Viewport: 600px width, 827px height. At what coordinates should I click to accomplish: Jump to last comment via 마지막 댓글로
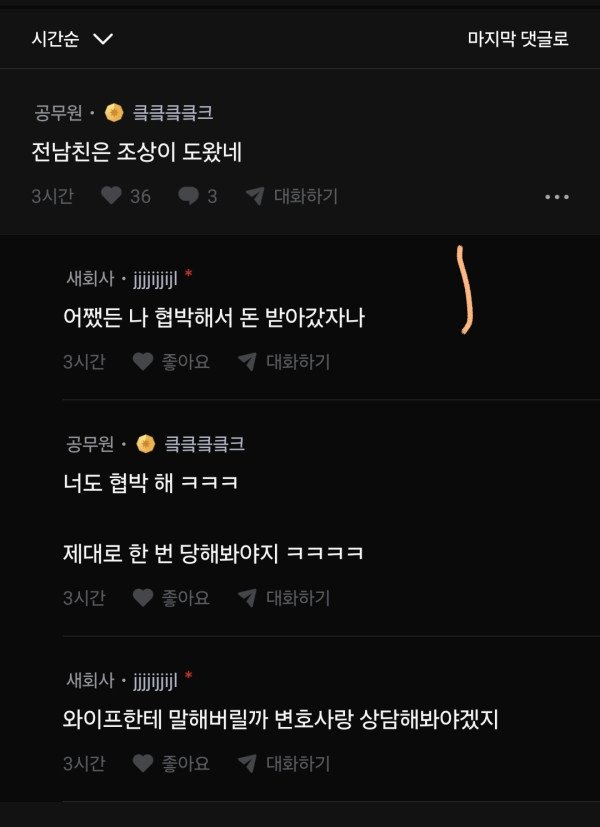pos(518,39)
